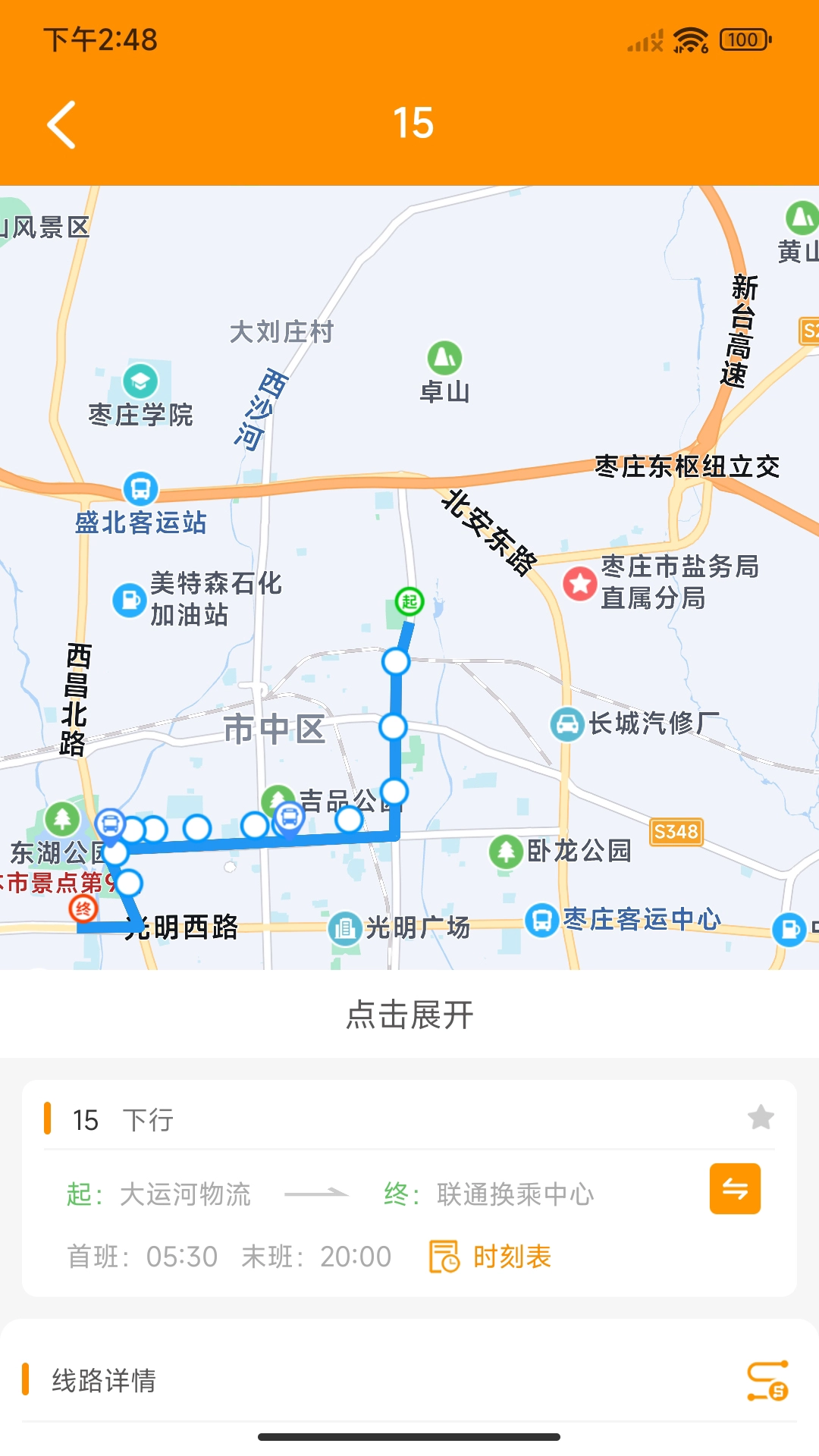Tap the back arrow to return
Image resolution: width=819 pixels, height=1456 pixels.
coord(62,123)
